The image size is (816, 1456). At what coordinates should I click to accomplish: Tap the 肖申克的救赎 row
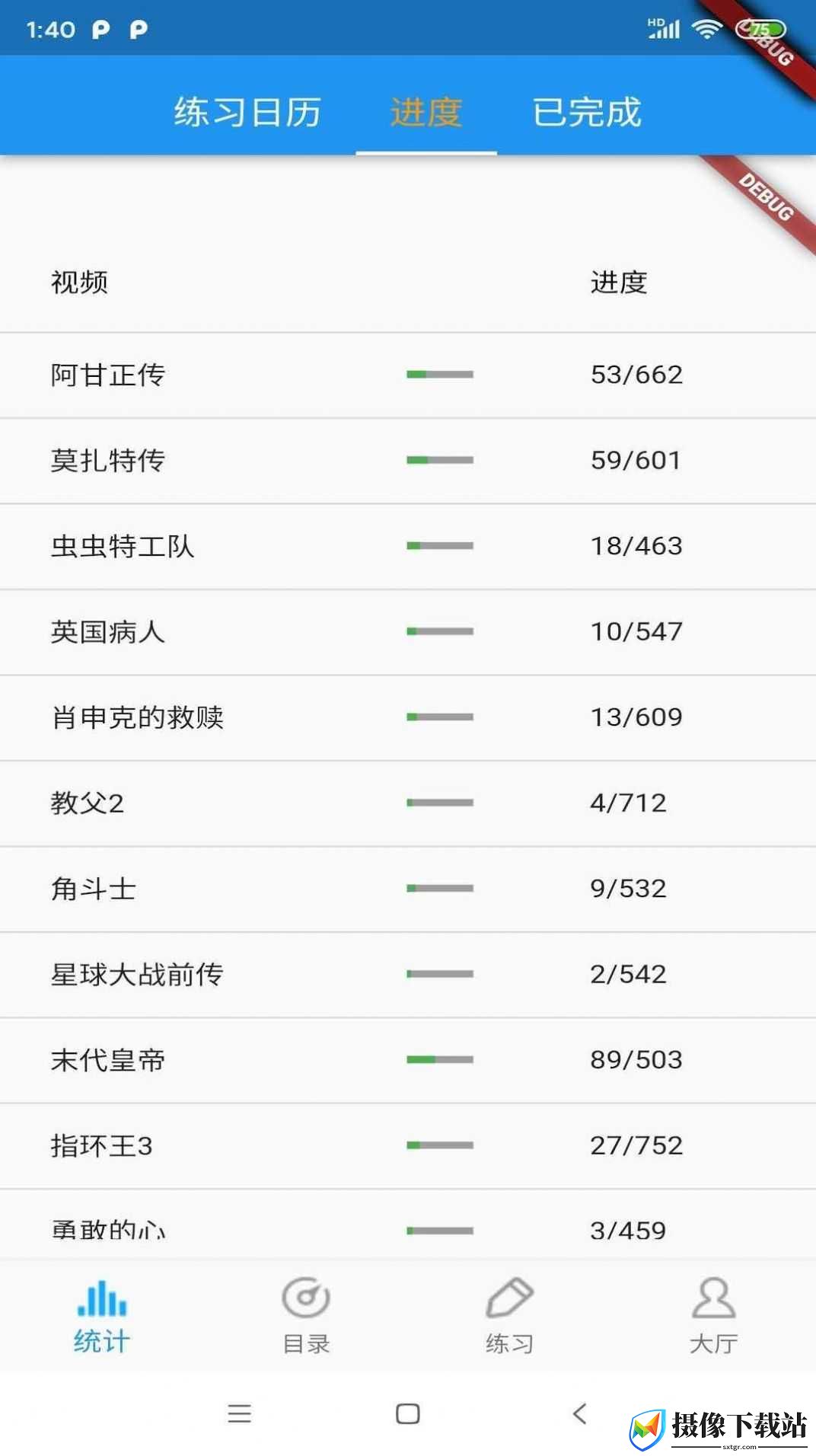[408, 717]
